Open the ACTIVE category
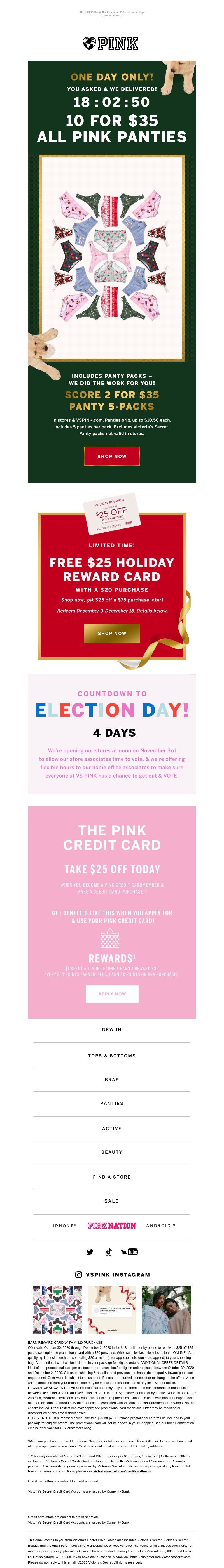The height and width of the screenshot is (1568, 224). tap(112, 1128)
